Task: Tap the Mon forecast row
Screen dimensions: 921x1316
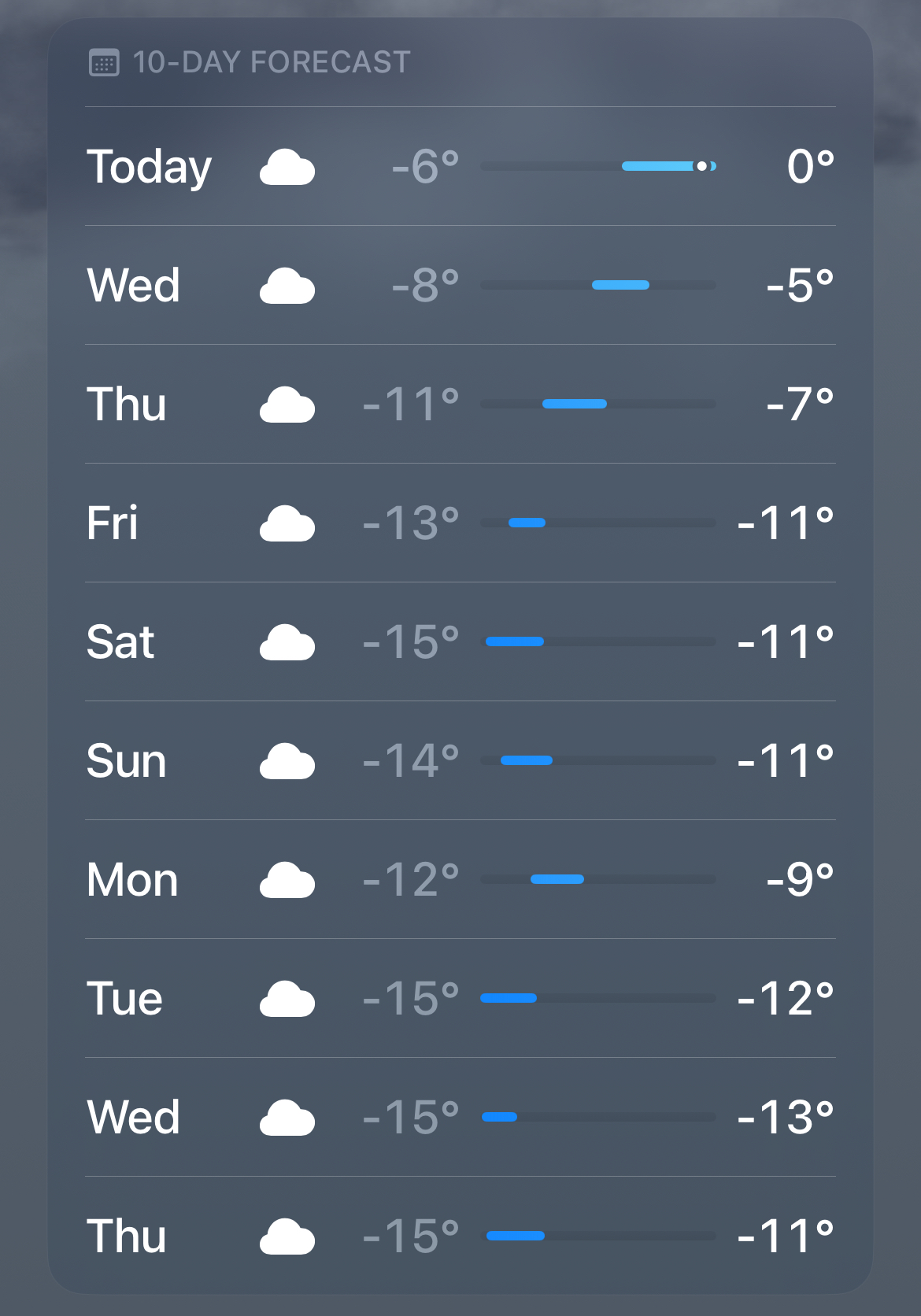Action: click(x=460, y=879)
